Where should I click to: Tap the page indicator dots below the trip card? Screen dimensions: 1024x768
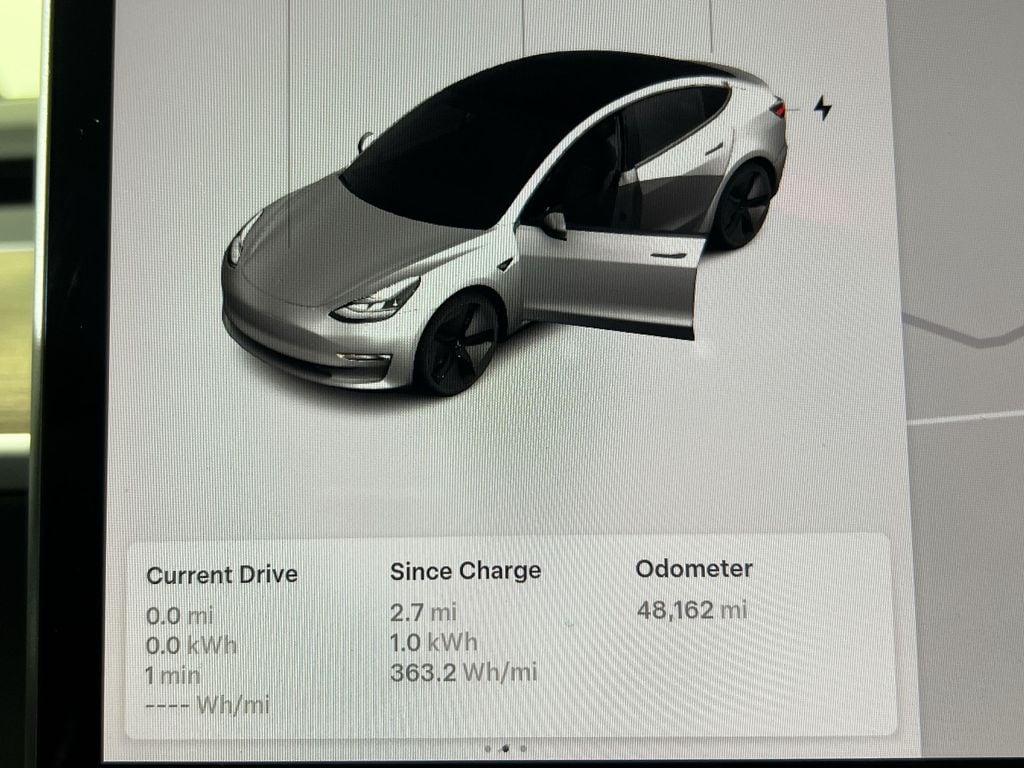tap(505, 748)
